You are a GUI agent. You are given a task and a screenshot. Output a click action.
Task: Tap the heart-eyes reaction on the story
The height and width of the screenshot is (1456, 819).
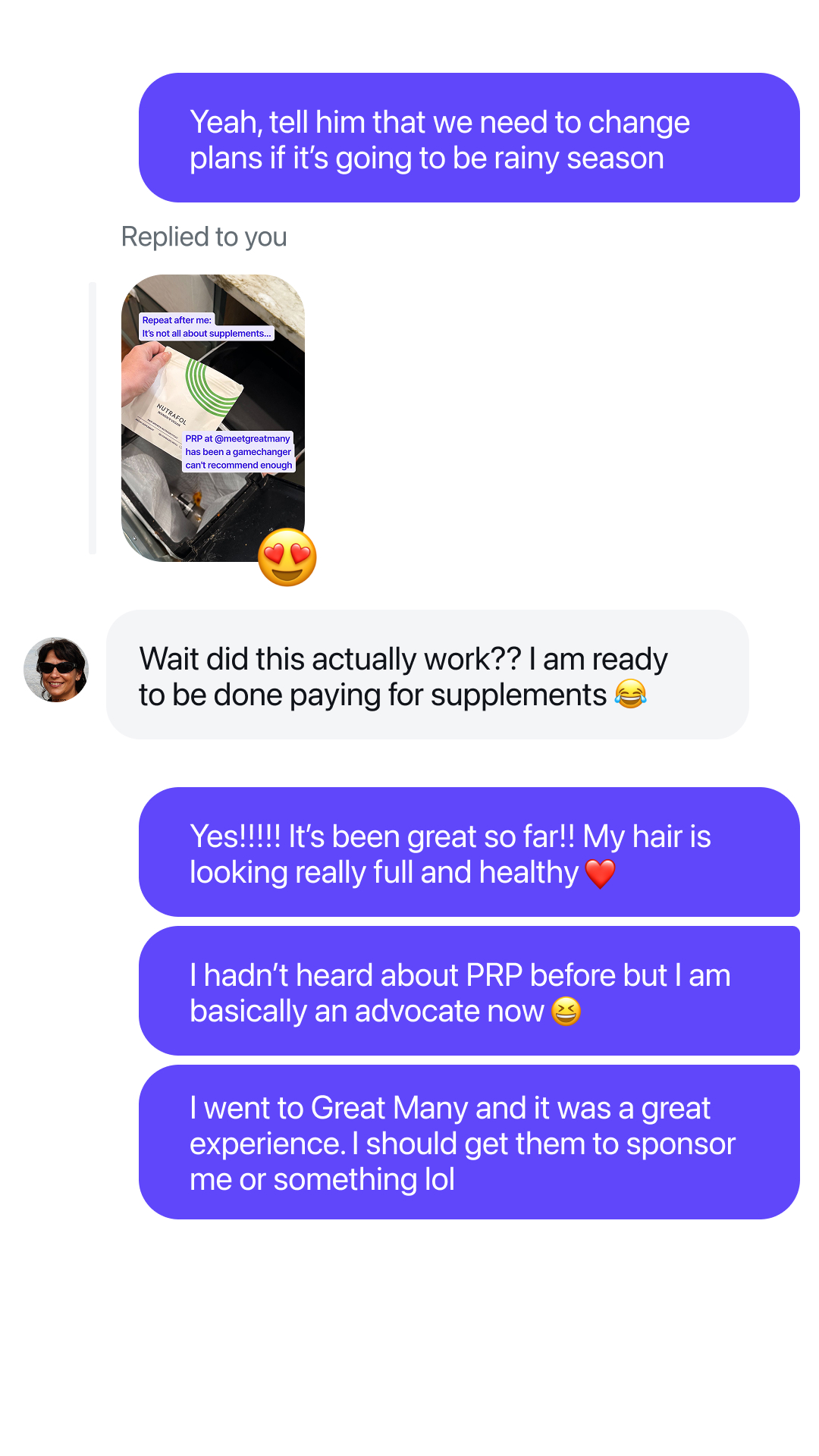pyautogui.click(x=287, y=557)
